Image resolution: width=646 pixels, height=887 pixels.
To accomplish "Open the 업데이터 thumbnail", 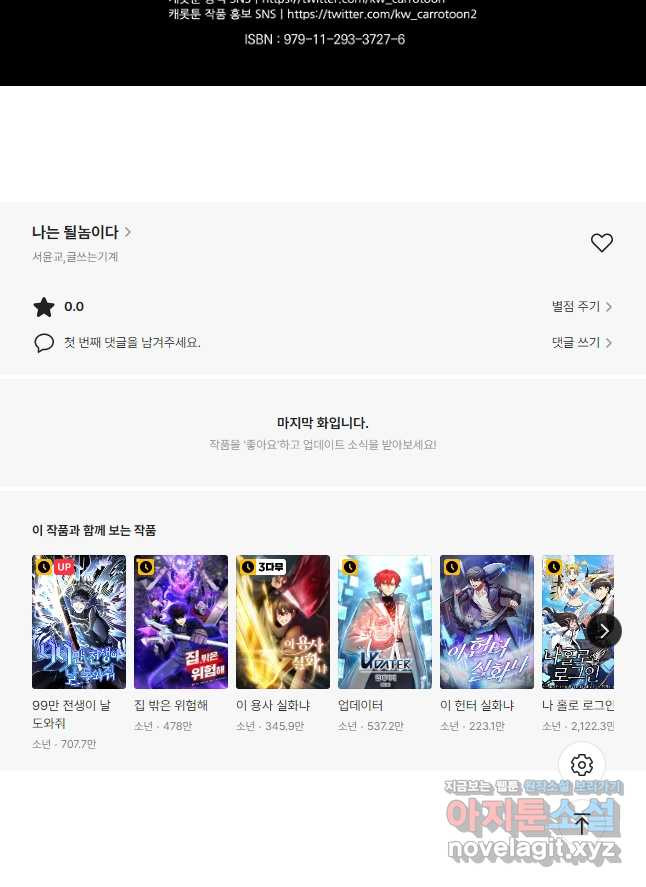I will point(385,622).
